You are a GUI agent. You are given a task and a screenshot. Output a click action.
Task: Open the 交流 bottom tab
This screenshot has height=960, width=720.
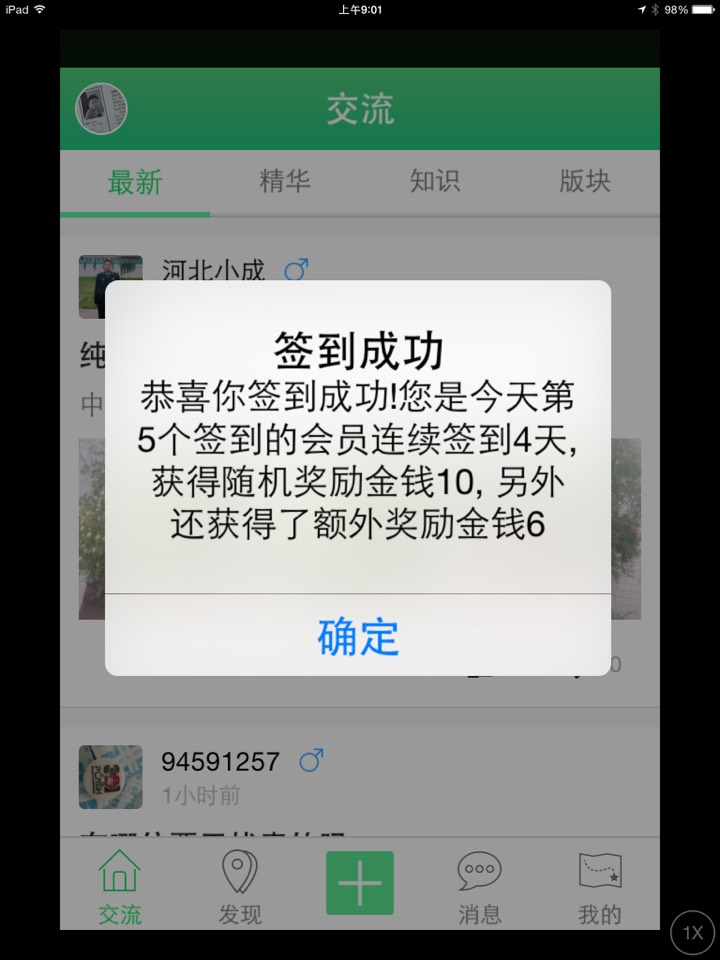coord(120,887)
